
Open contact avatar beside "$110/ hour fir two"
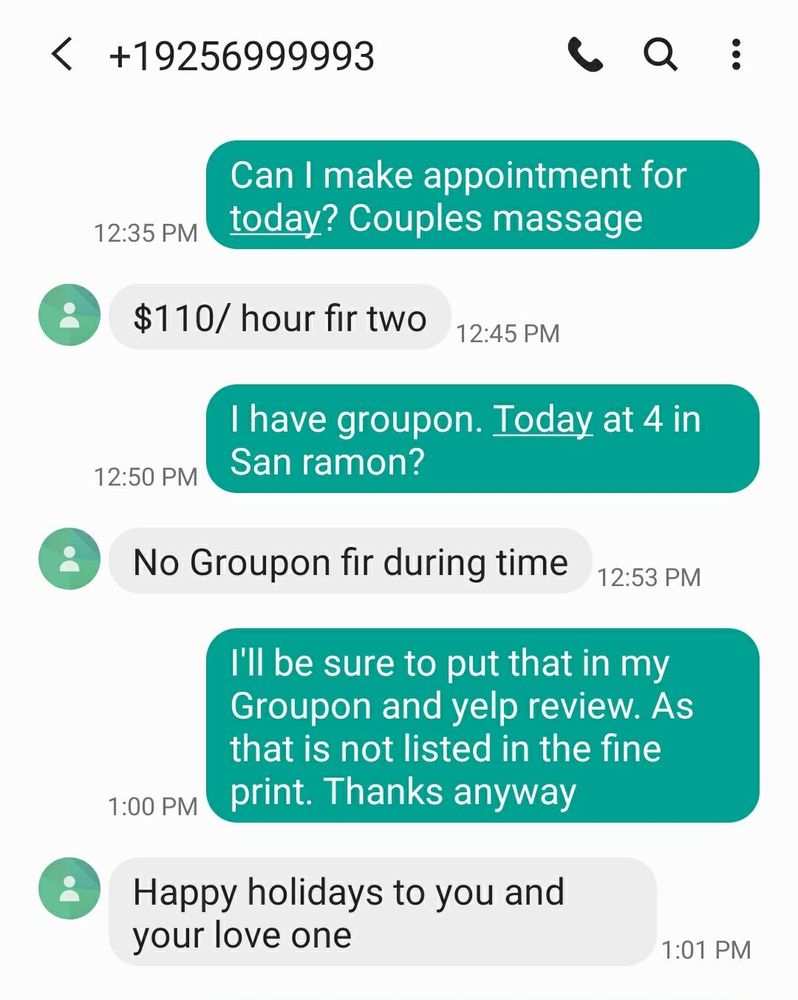tap(69, 315)
